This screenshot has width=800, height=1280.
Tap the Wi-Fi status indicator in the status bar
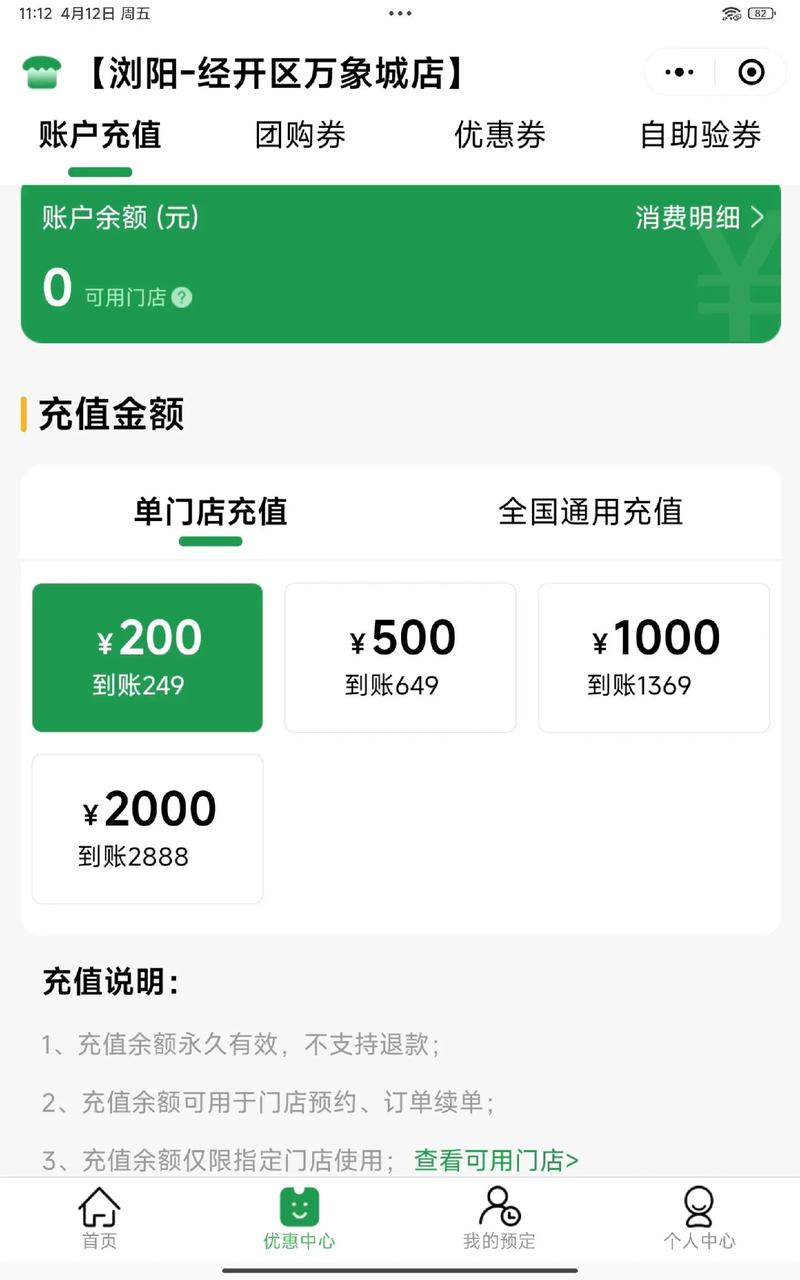click(x=729, y=14)
